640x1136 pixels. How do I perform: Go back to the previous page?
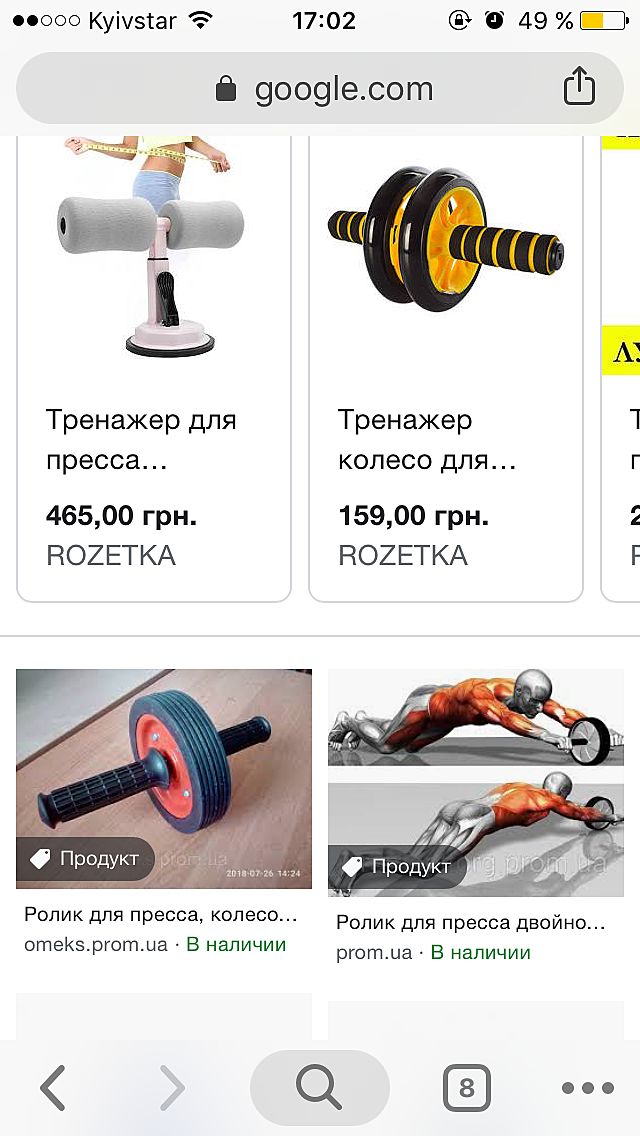click(x=54, y=1088)
